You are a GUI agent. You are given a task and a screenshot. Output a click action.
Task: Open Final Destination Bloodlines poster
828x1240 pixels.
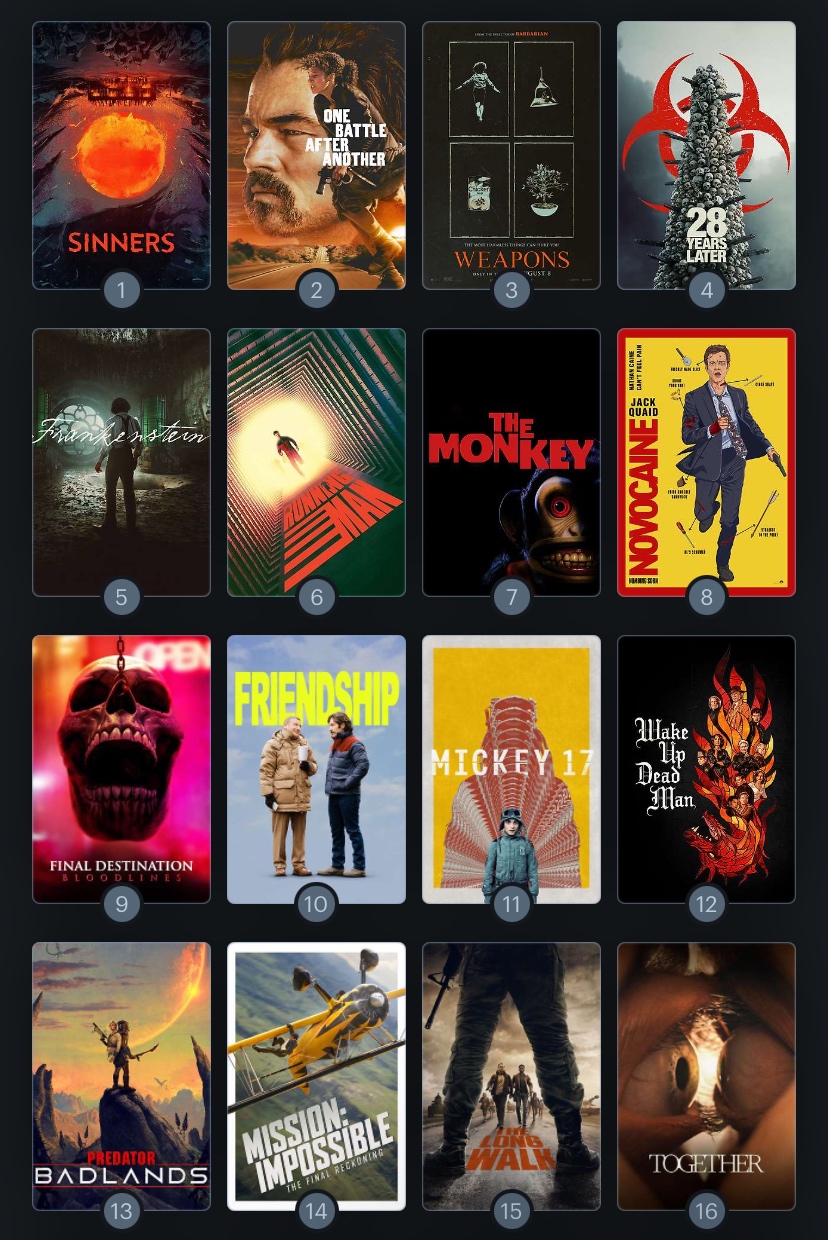pos(121,769)
